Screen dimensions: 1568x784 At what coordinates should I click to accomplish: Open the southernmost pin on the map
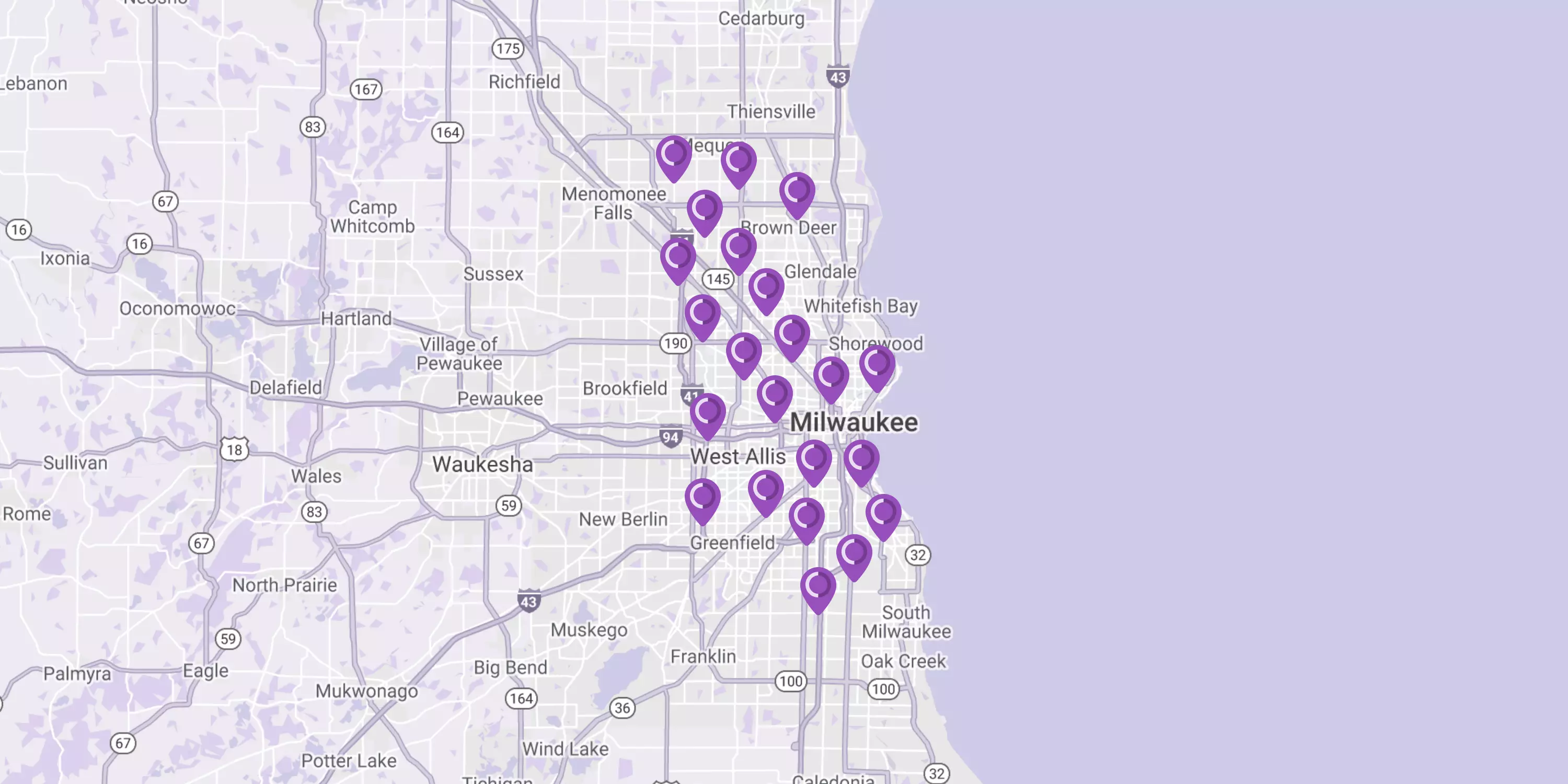tap(817, 587)
